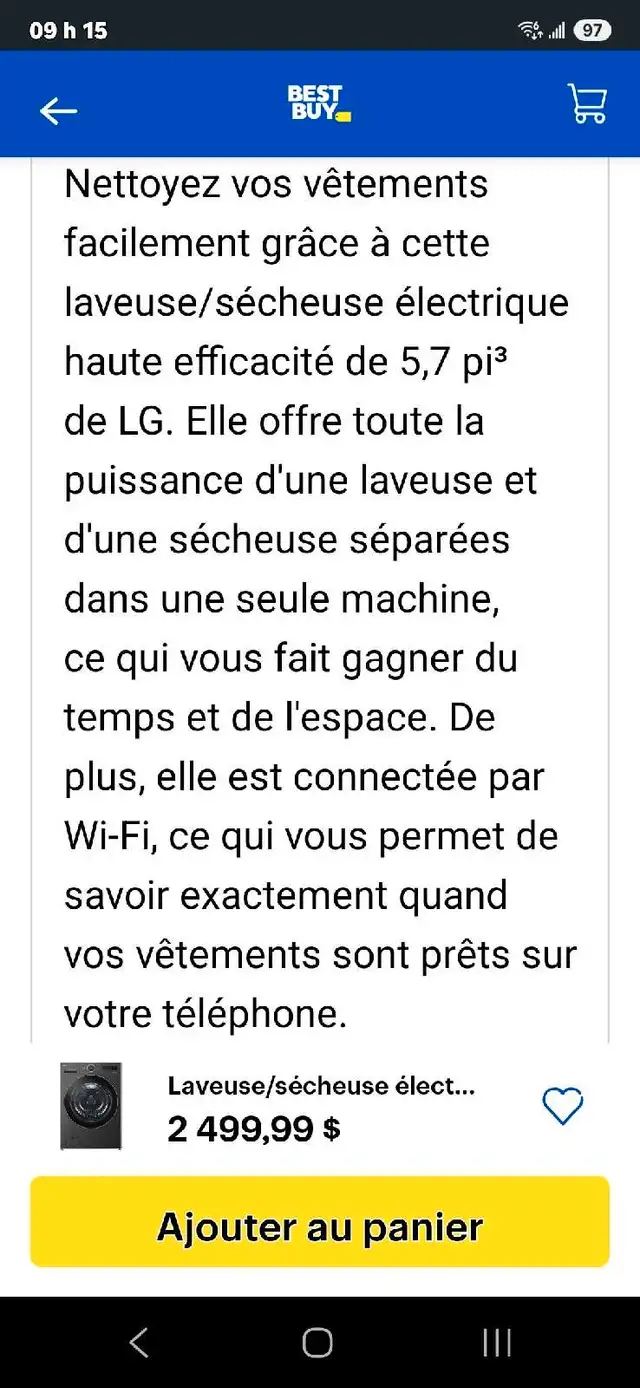Image resolution: width=640 pixels, height=1388 pixels.
Task: Open the Laveuse/sécheuse product thumbnail
Action: click(91, 1105)
